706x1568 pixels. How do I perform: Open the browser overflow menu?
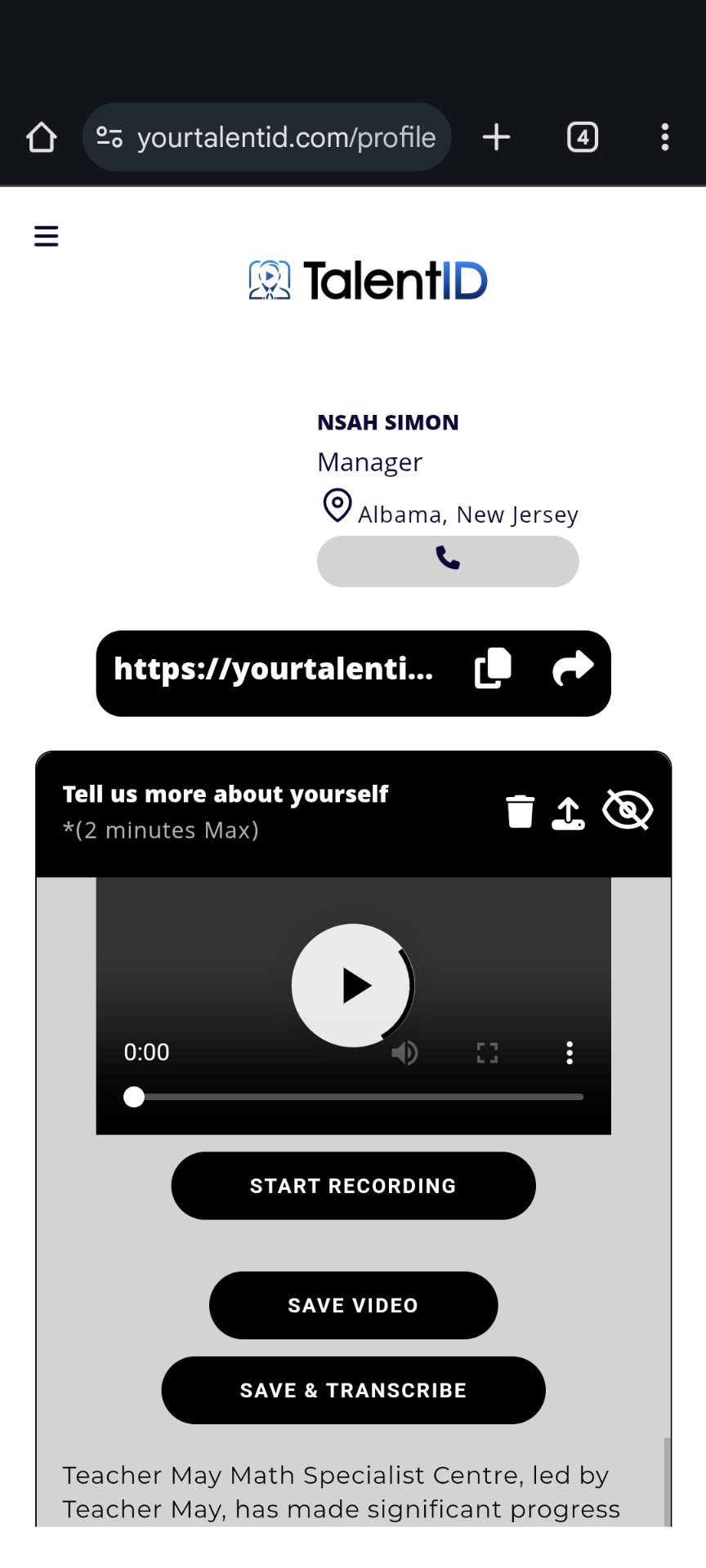[x=664, y=137]
